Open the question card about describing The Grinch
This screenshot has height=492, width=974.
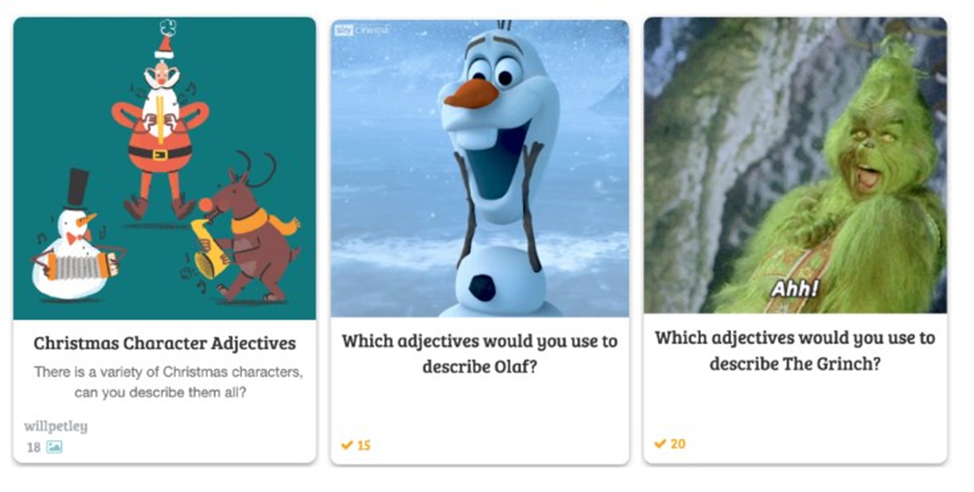[794, 350]
